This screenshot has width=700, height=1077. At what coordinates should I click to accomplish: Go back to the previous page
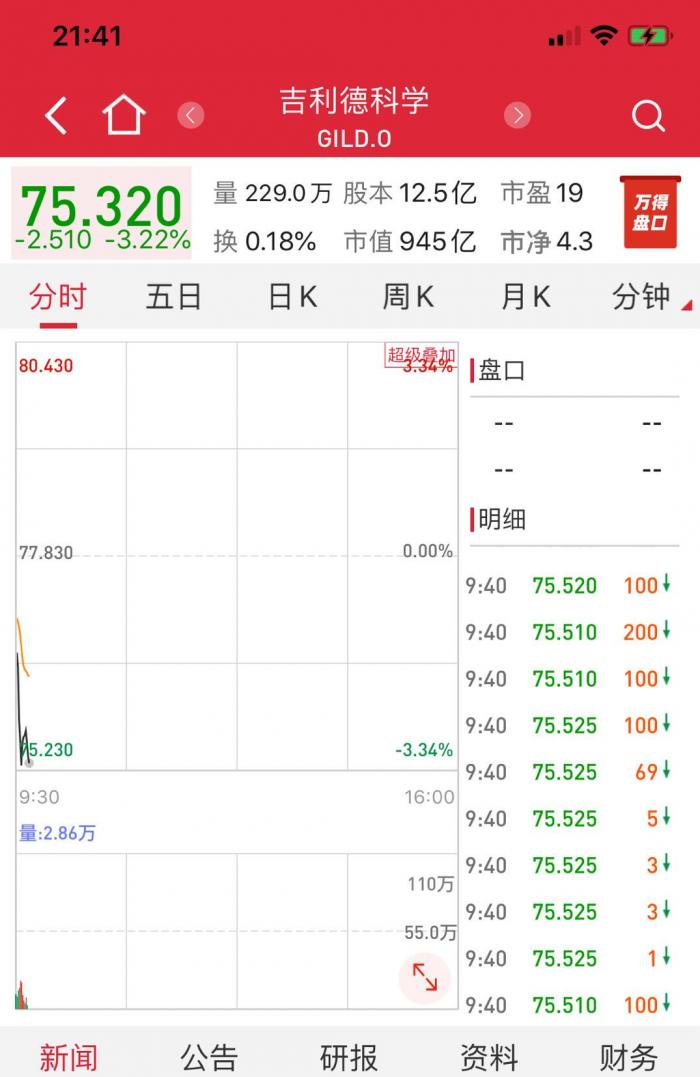57,116
